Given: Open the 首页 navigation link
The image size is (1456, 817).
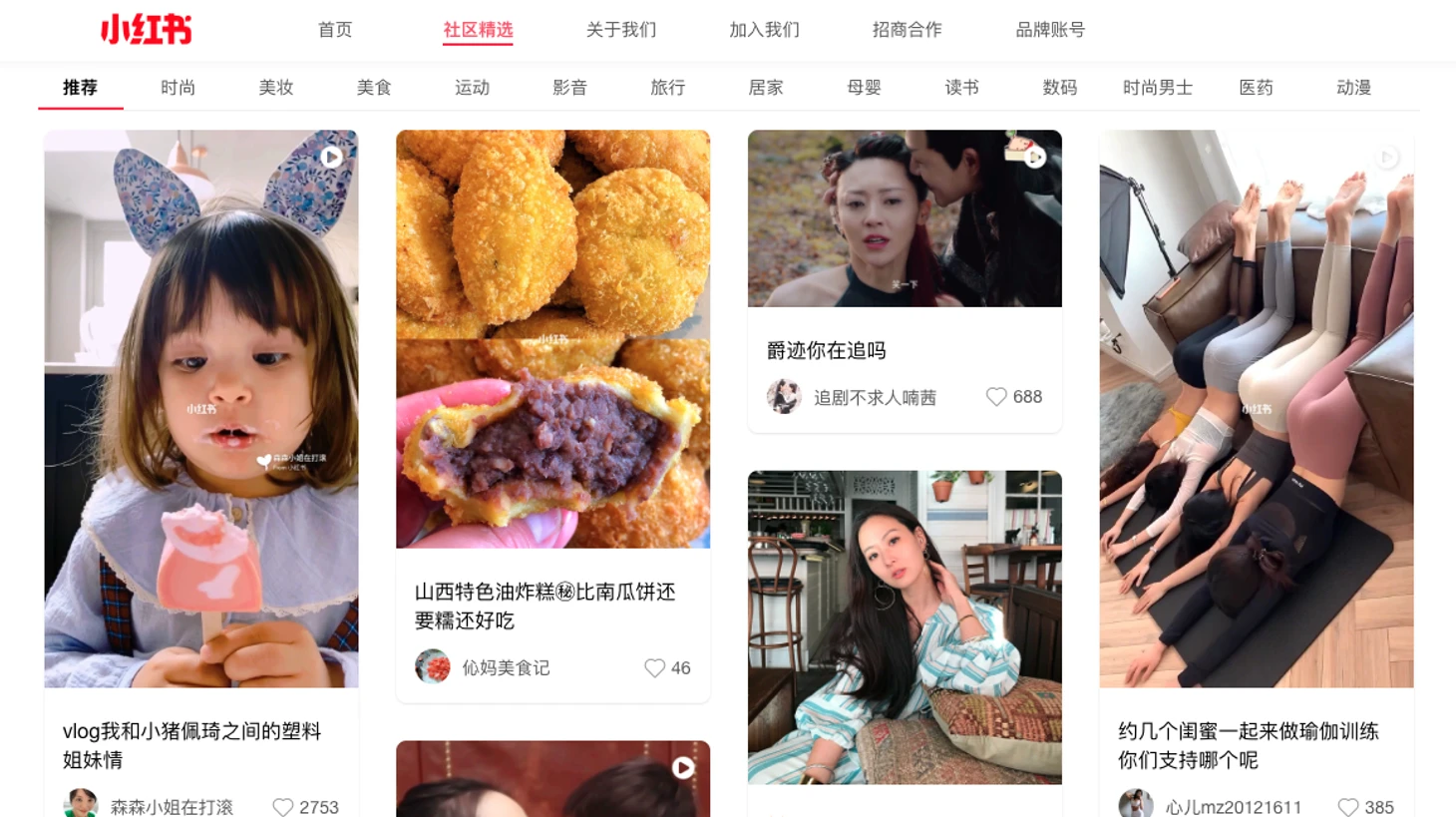Looking at the screenshot, I should 335,30.
